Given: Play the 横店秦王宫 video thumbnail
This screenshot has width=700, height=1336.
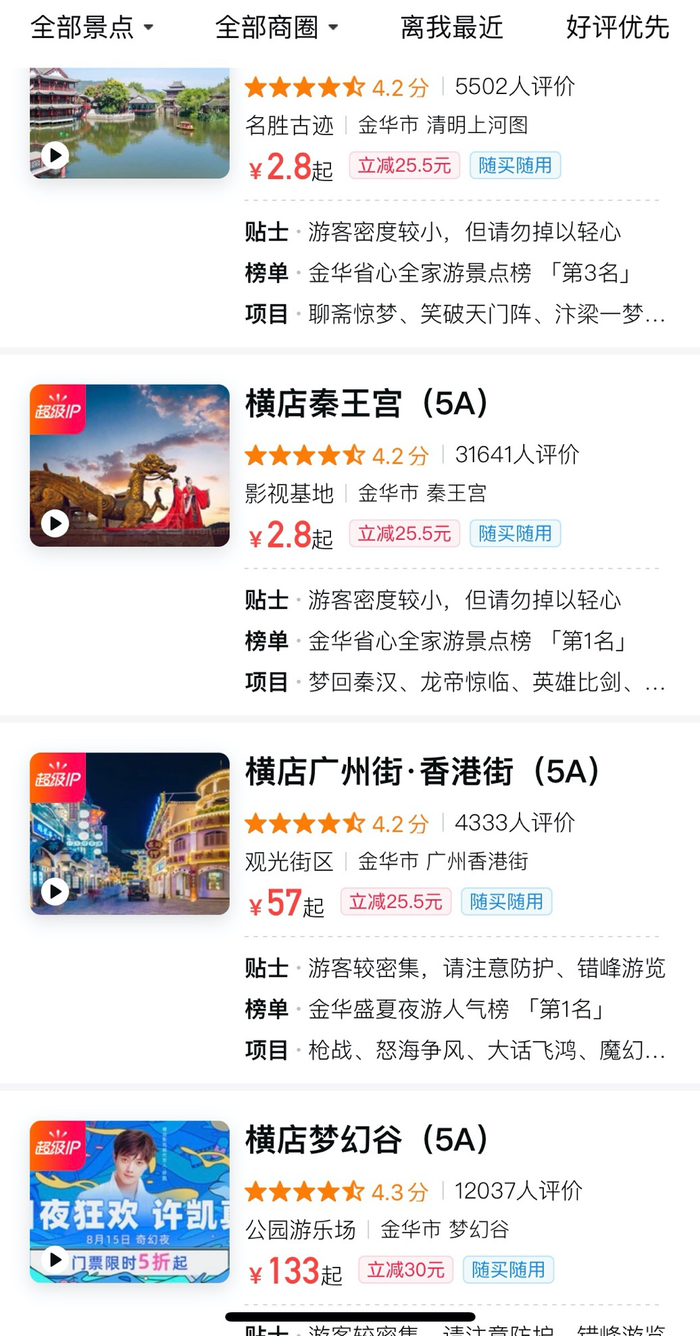Looking at the screenshot, I should (x=55, y=523).
